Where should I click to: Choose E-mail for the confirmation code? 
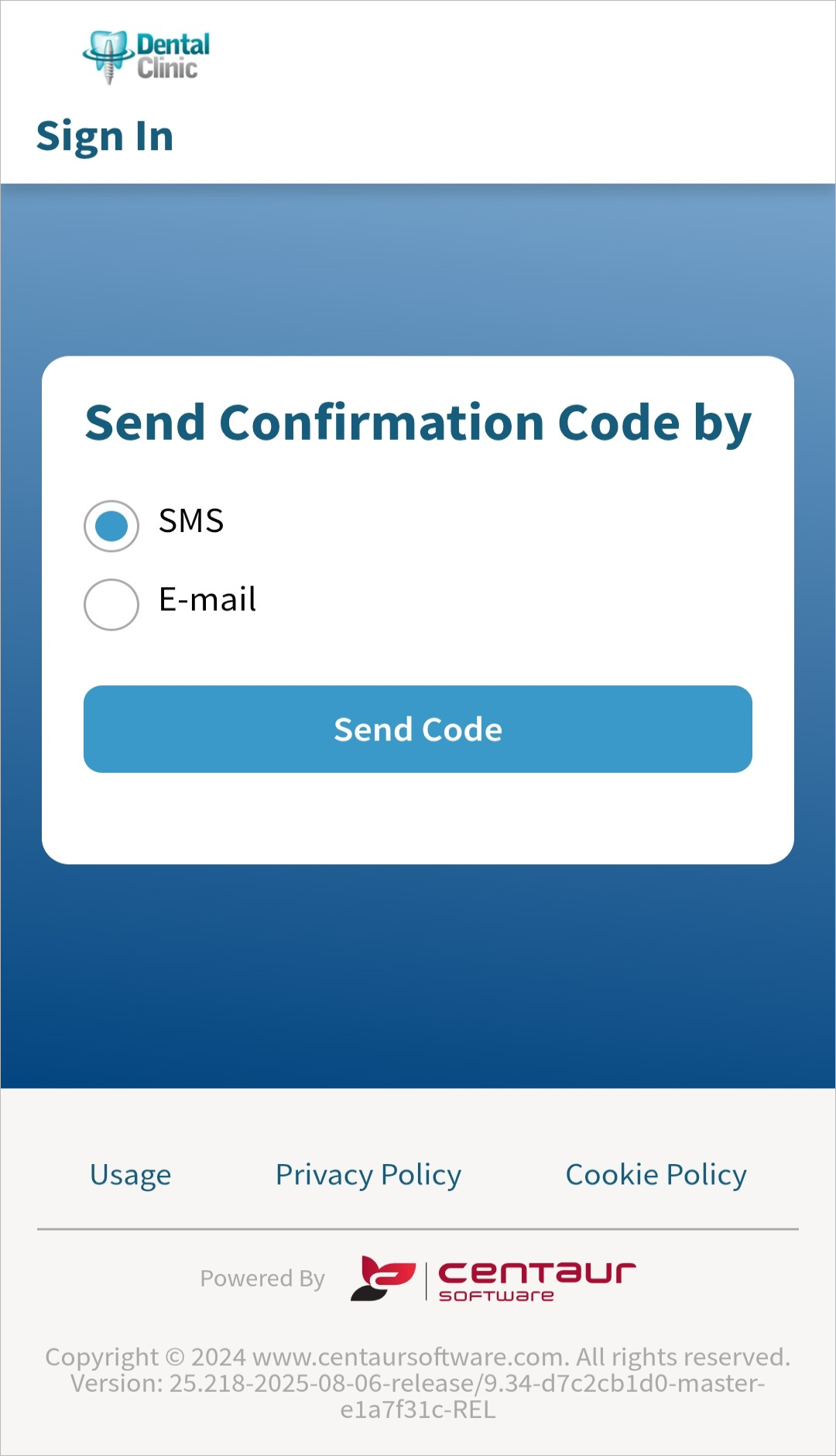point(111,605)
